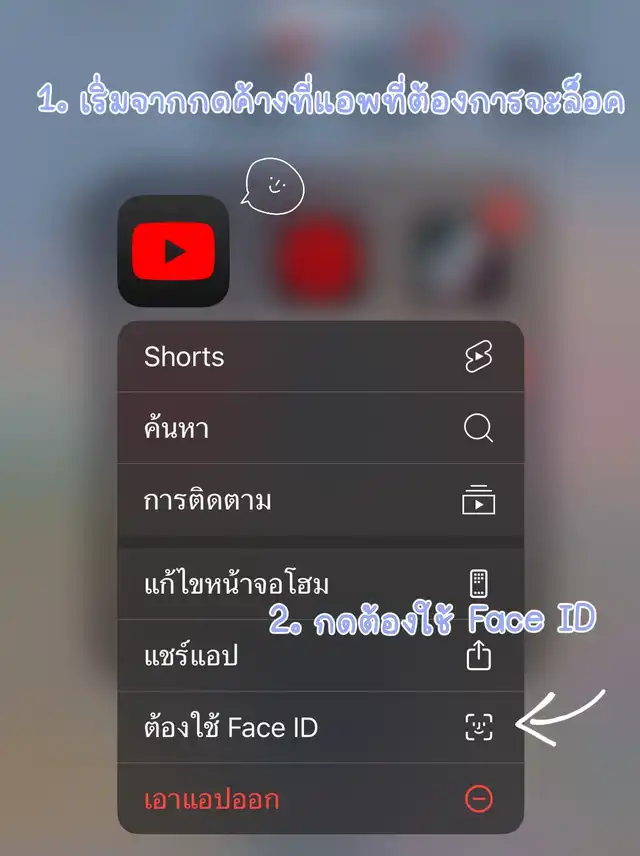Select ค้นหา to search YouTube
This screenshot has width=640, height=856.
(x=320, y=429)
